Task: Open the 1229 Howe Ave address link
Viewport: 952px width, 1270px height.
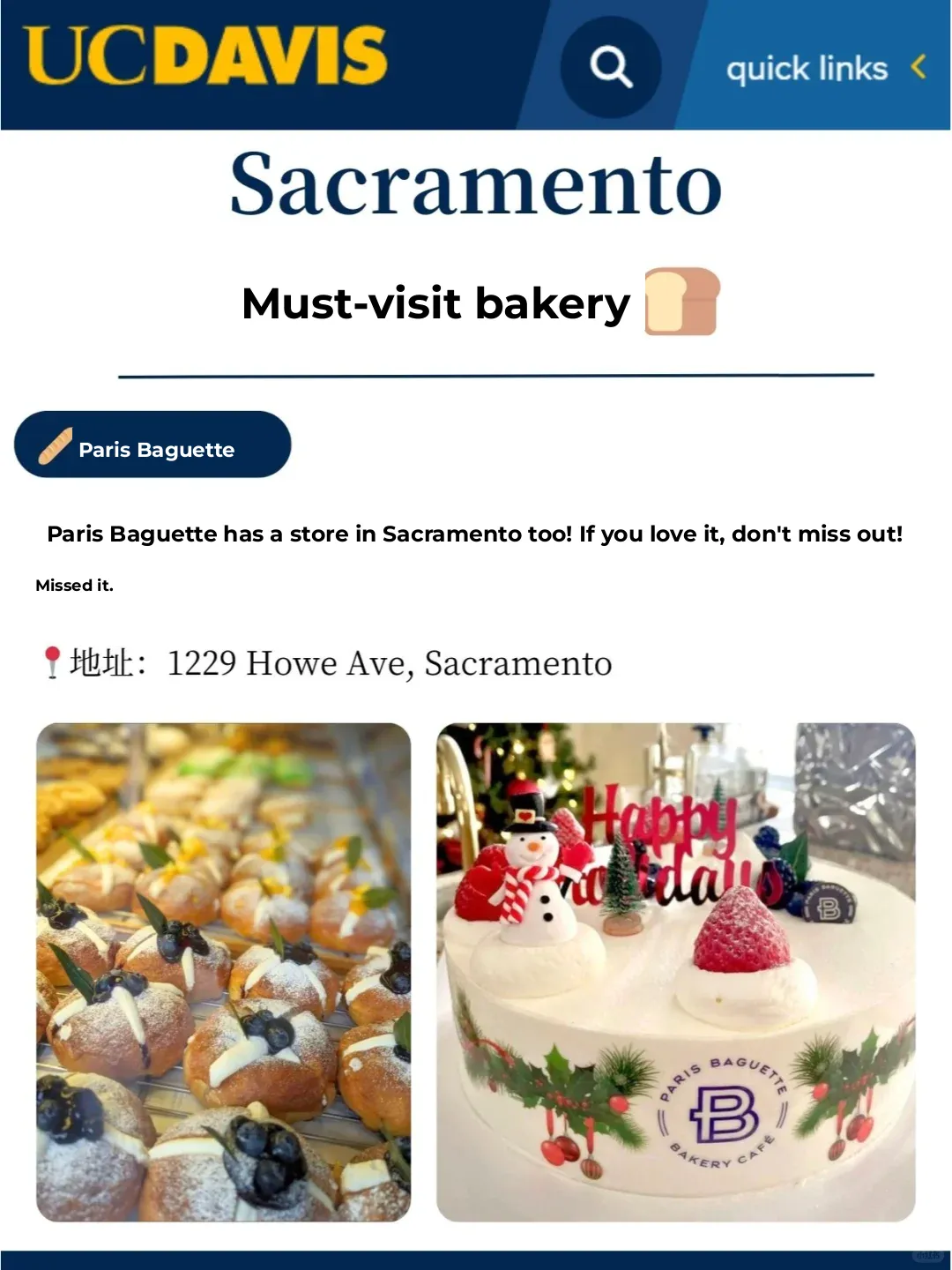Action: coord(388,661)
